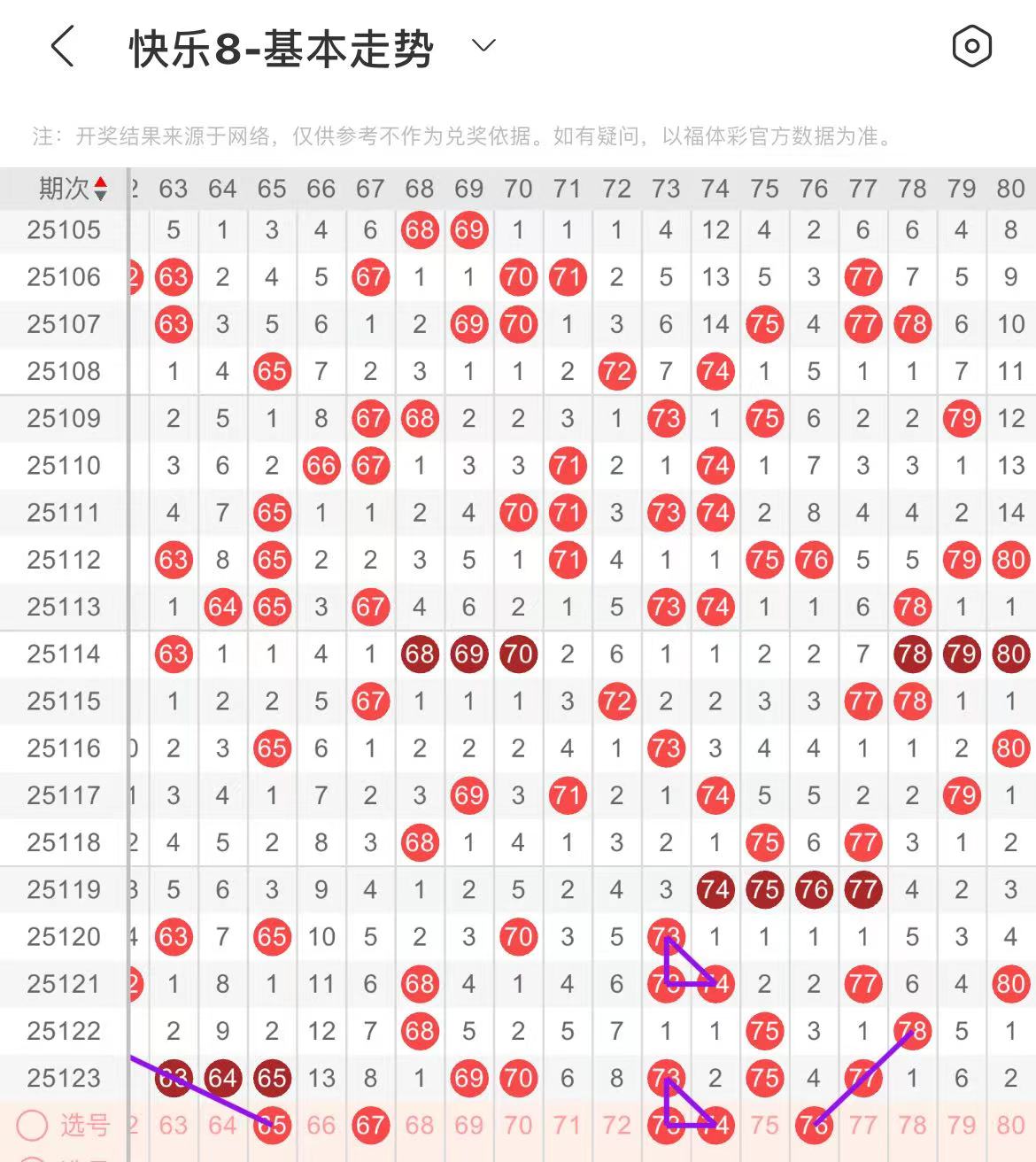Select the 选号 row radio circle
The width and height of the screenshot is (1036, 1162).
[x=33, y=1126]
